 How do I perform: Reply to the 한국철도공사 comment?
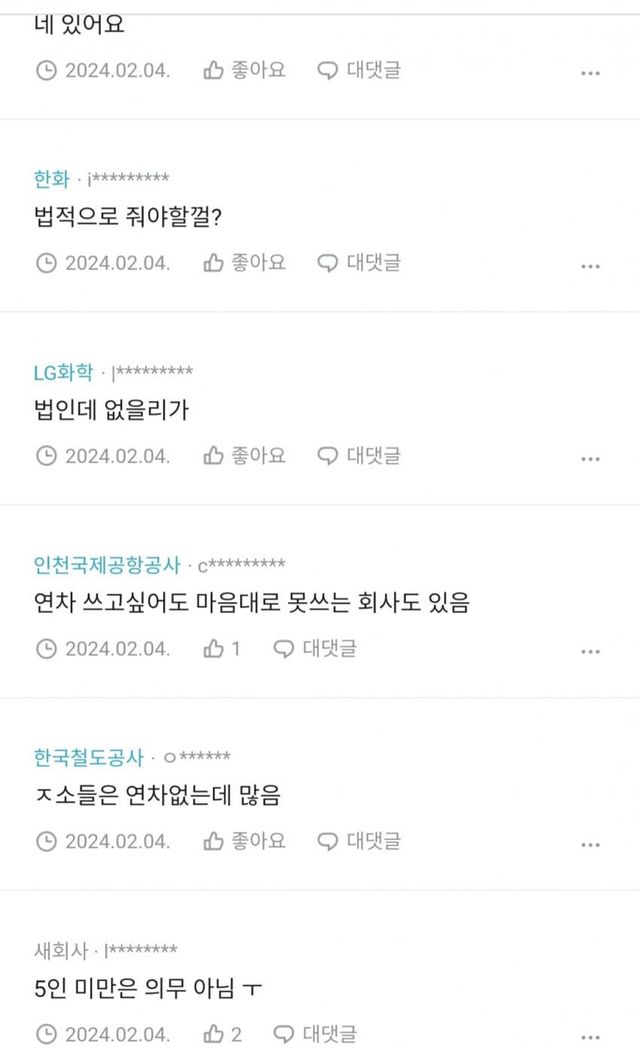(x=360, y=842)
